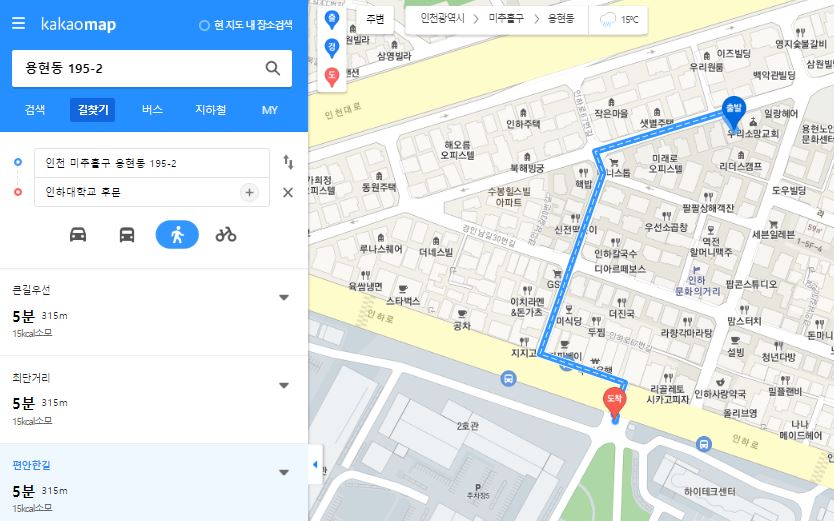Screen dimensions: 834x521
Task: Select bicycle route mode
Action: coord(226,234)
